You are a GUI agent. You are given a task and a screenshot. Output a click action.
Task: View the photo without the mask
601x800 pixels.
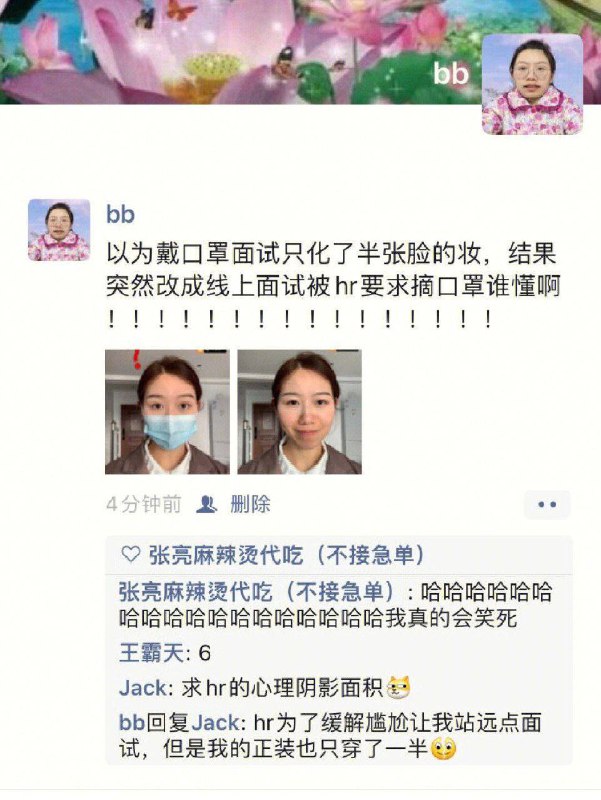[x=299, y=412]
